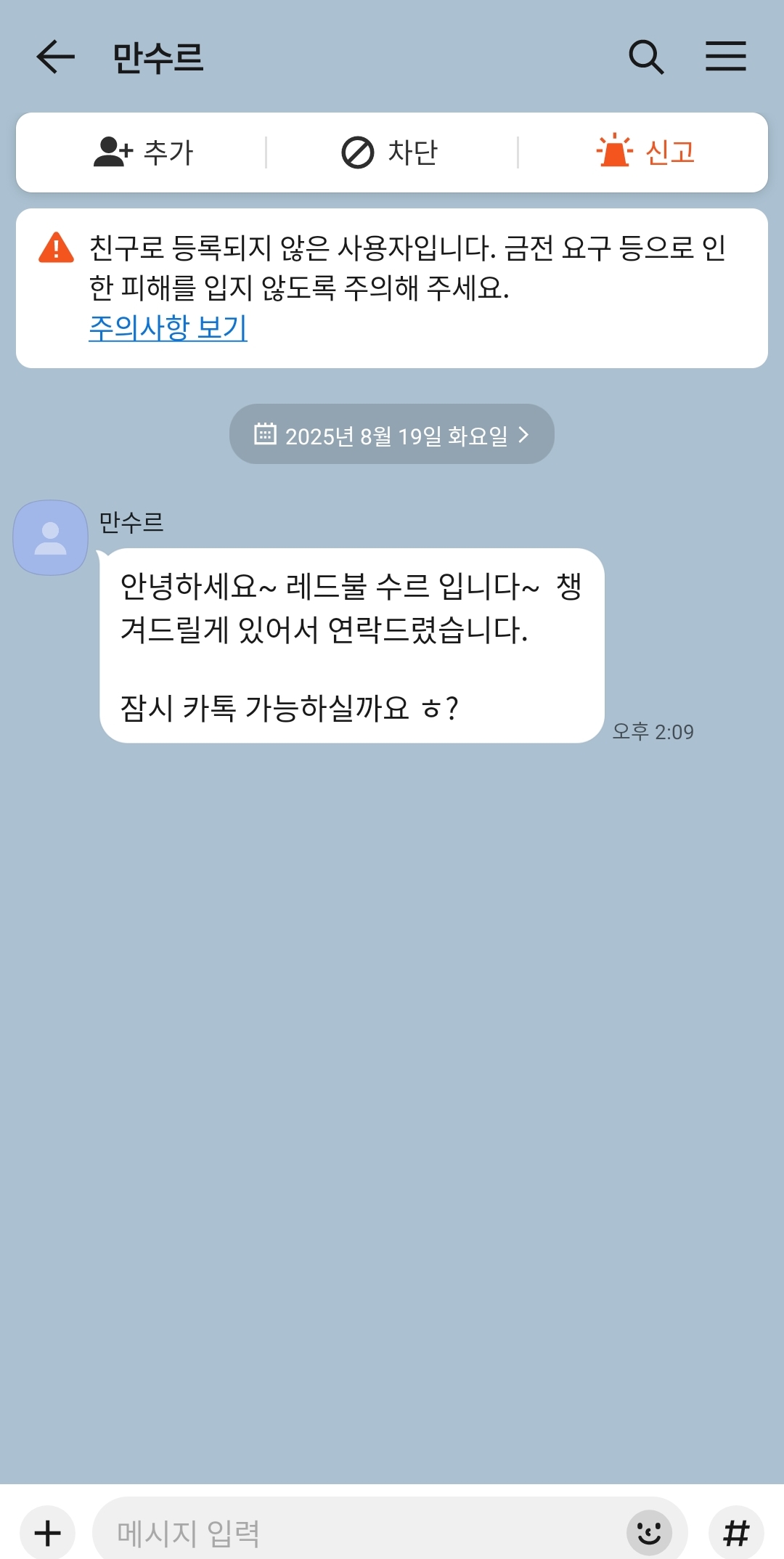
Task: Add 만수르 as a friend
Action: tap(144, 152)
